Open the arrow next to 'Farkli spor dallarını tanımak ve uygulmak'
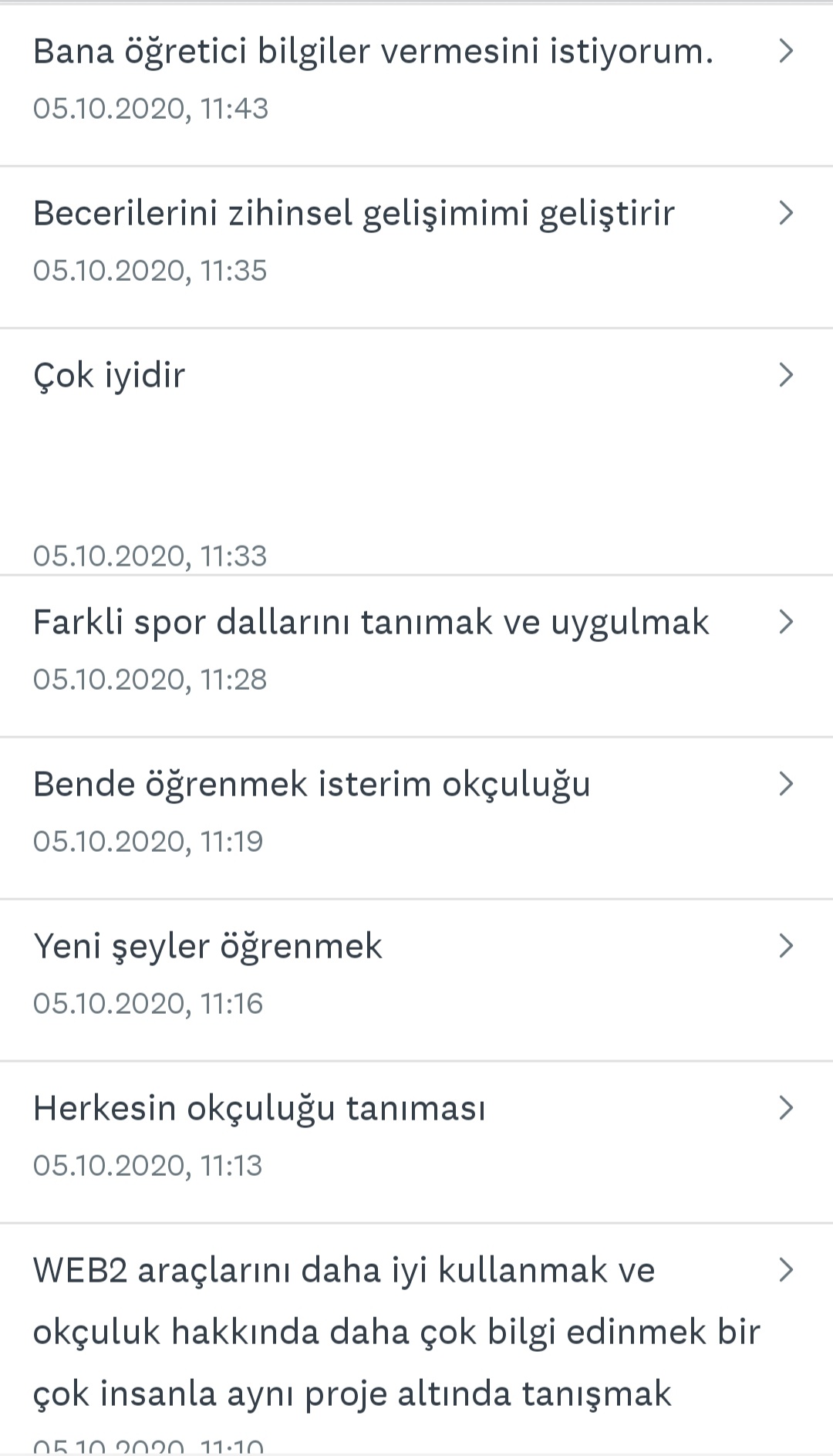This screenshot has height=1456, width=833. pyautogui.click(x=787, y=621)
